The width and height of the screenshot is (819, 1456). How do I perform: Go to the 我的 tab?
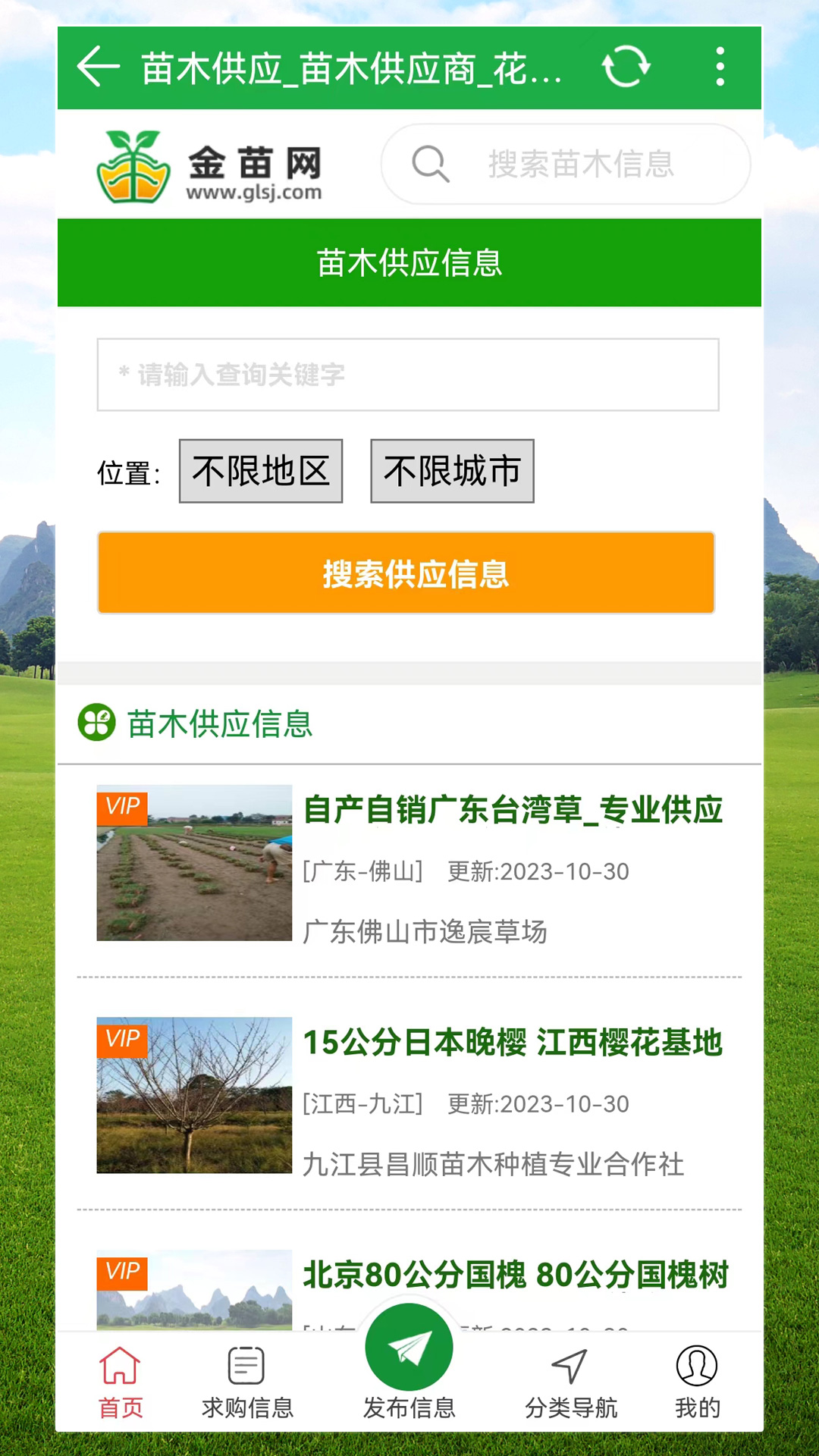[697, 1382]
